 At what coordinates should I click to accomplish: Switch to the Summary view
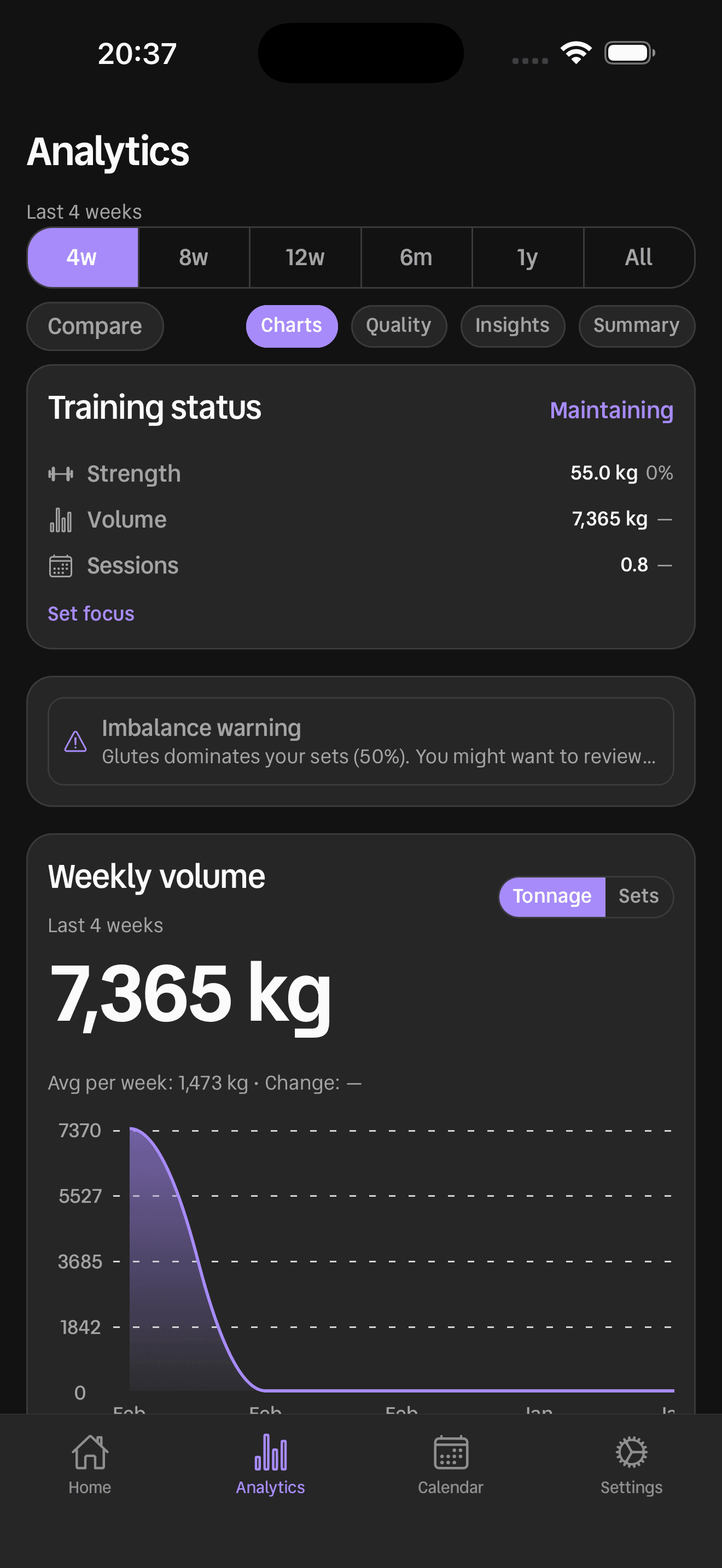pyautogui.click(x=636, y=326)
